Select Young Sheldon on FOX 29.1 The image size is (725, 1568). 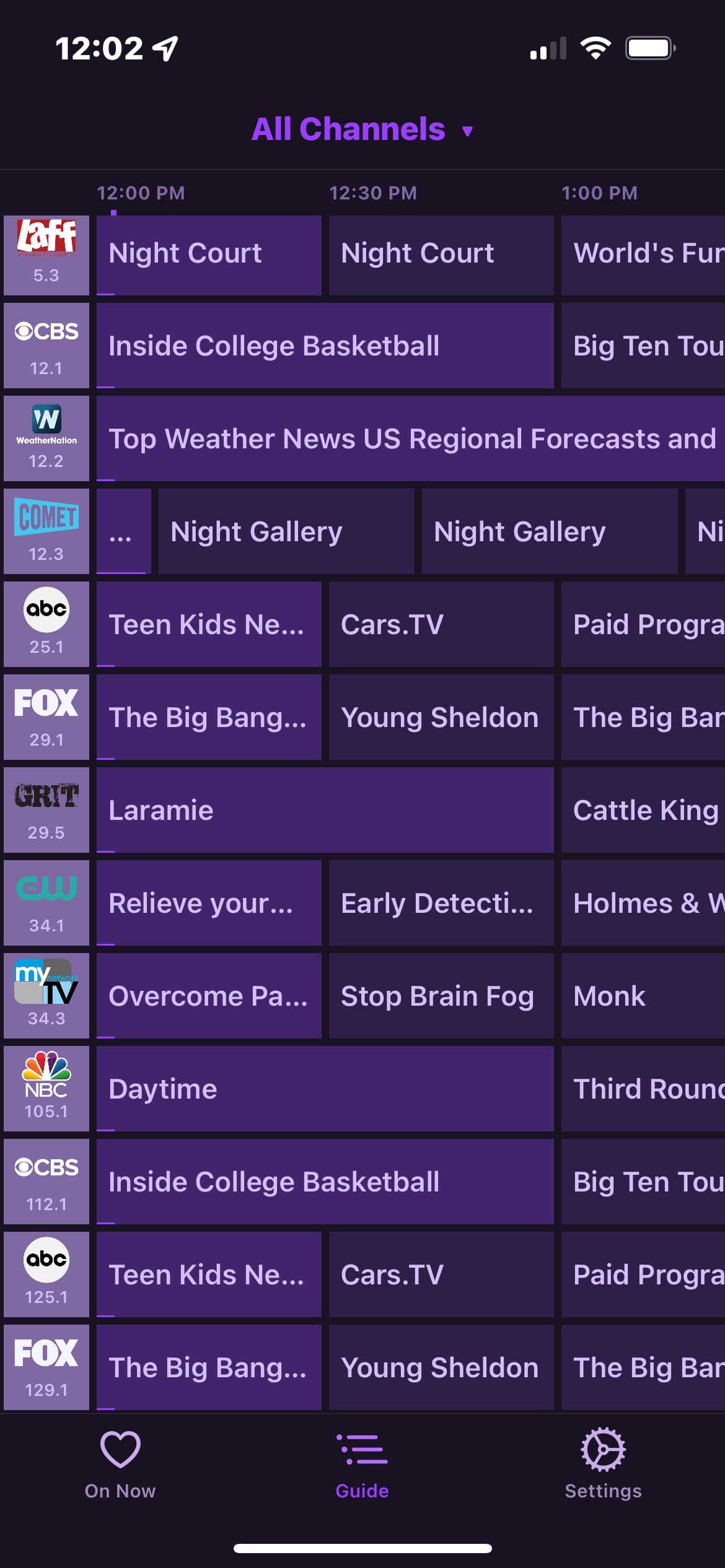[441, 718]
